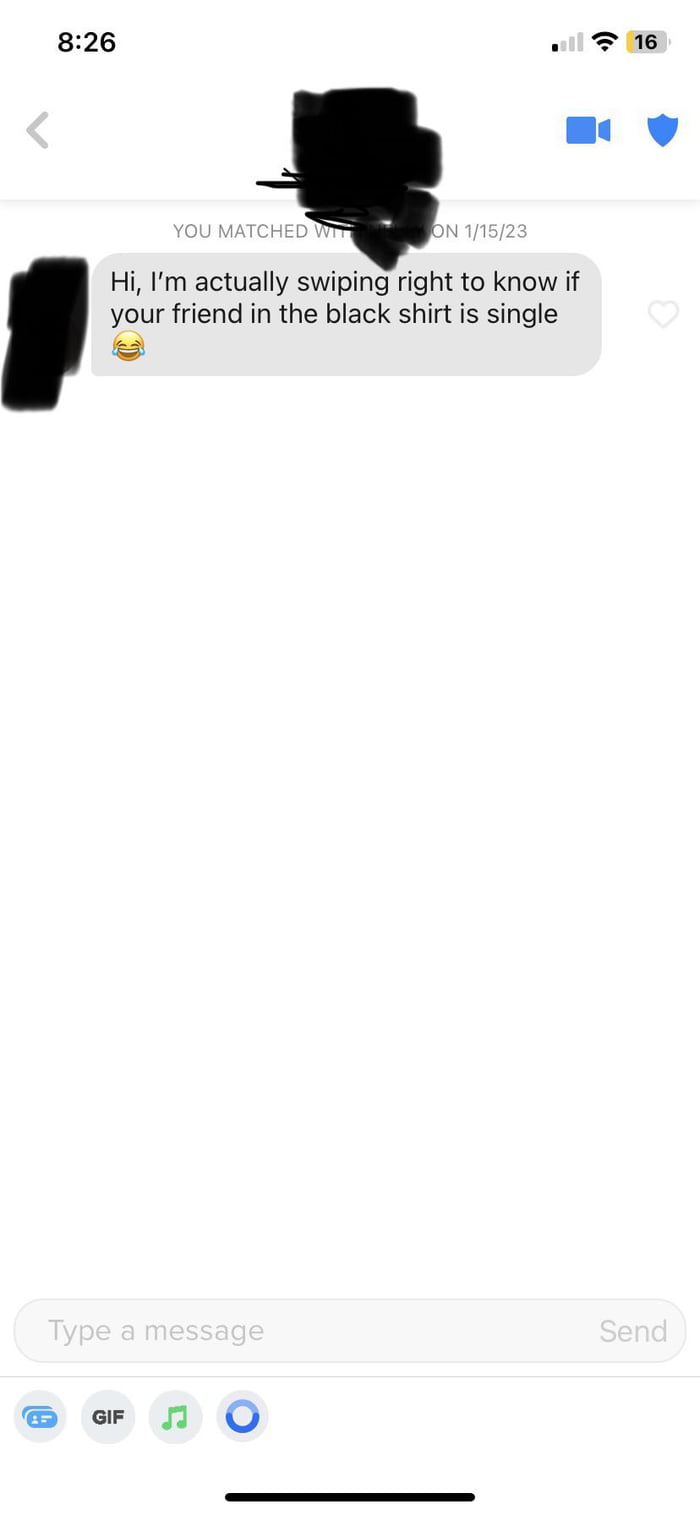The width and height of the screenshot is (700, 1515).
Task: Like the message about the black shirt
Action: pos(663,315)
